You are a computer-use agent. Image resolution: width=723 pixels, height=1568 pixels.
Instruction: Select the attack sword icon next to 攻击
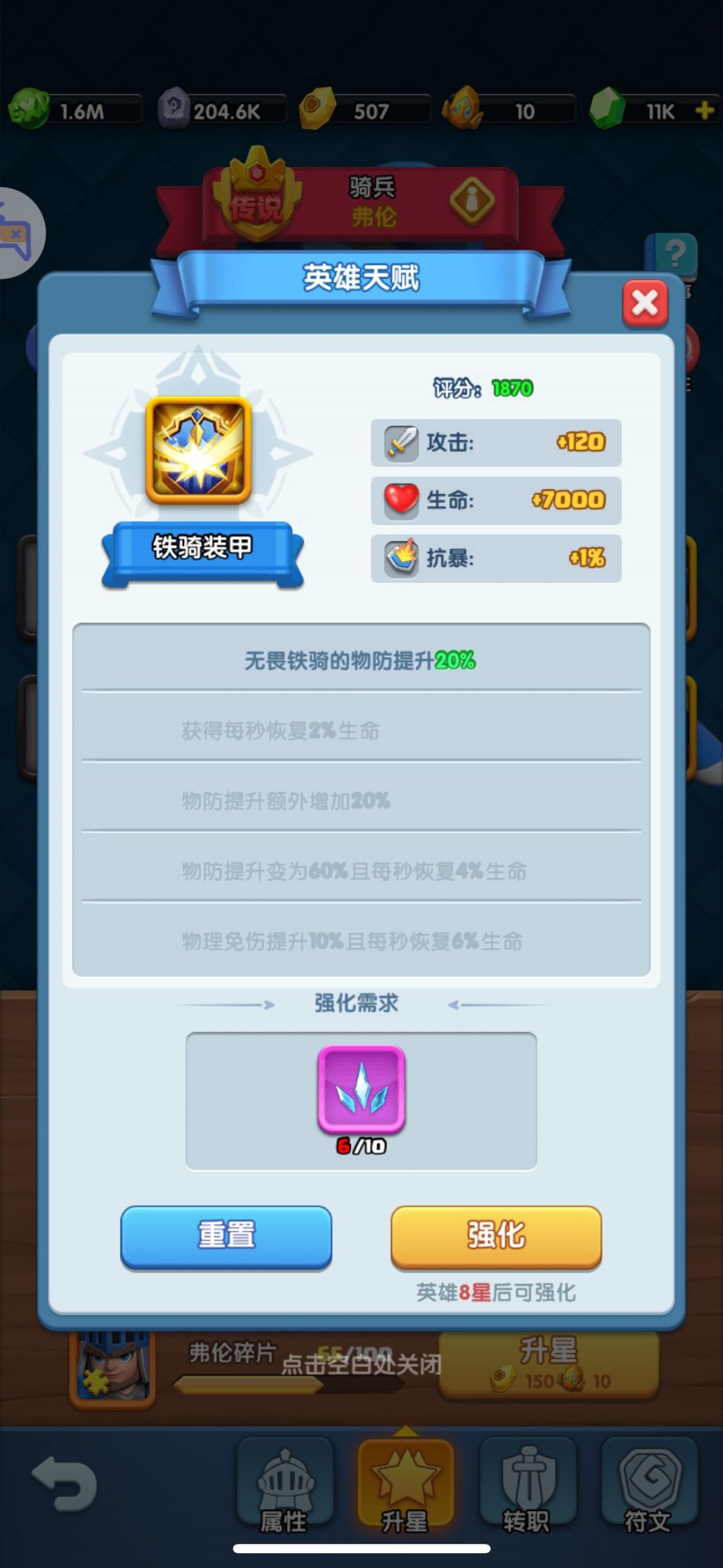(402, 441)
